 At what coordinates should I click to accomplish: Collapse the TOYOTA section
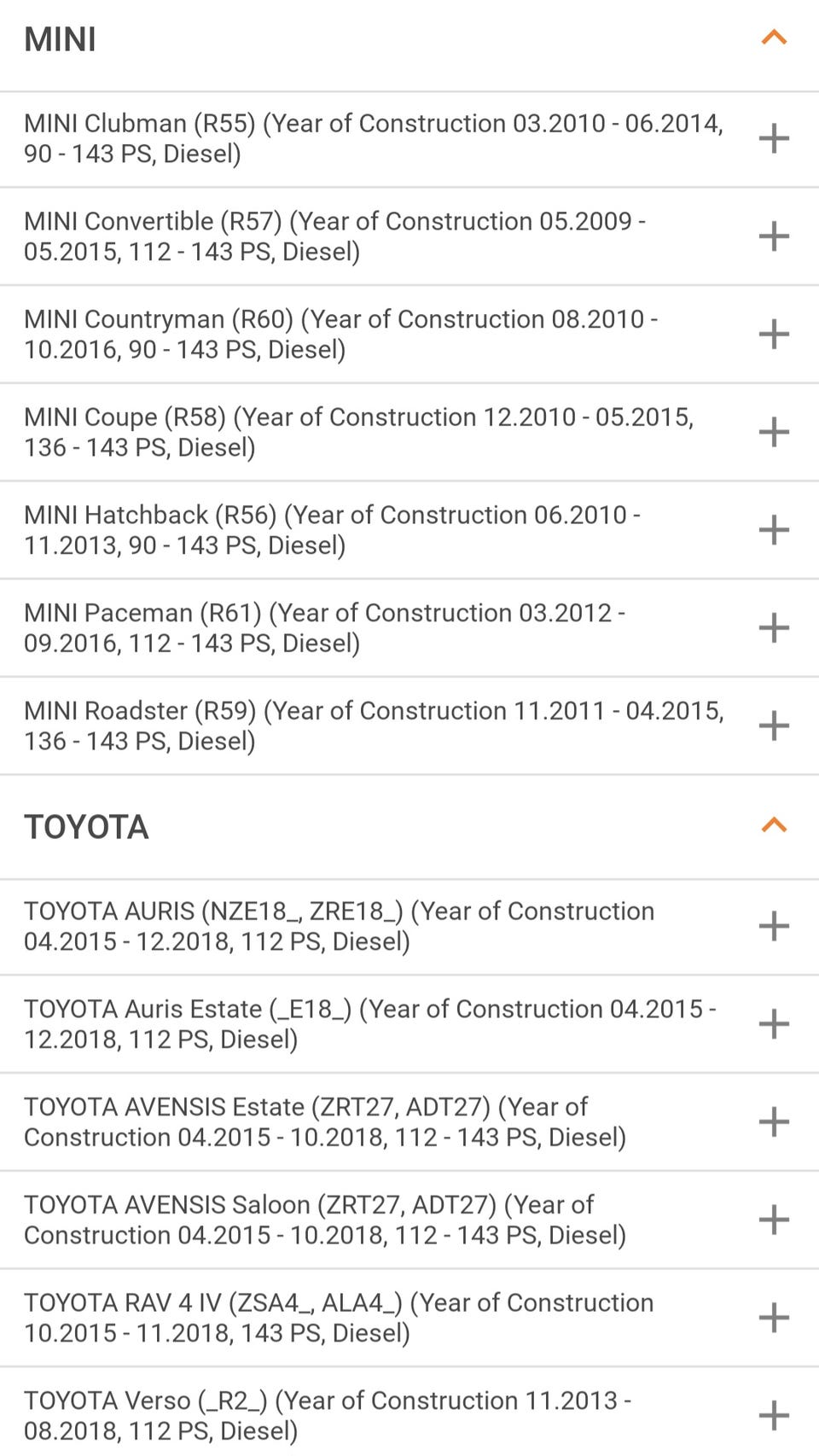(773, 825)
